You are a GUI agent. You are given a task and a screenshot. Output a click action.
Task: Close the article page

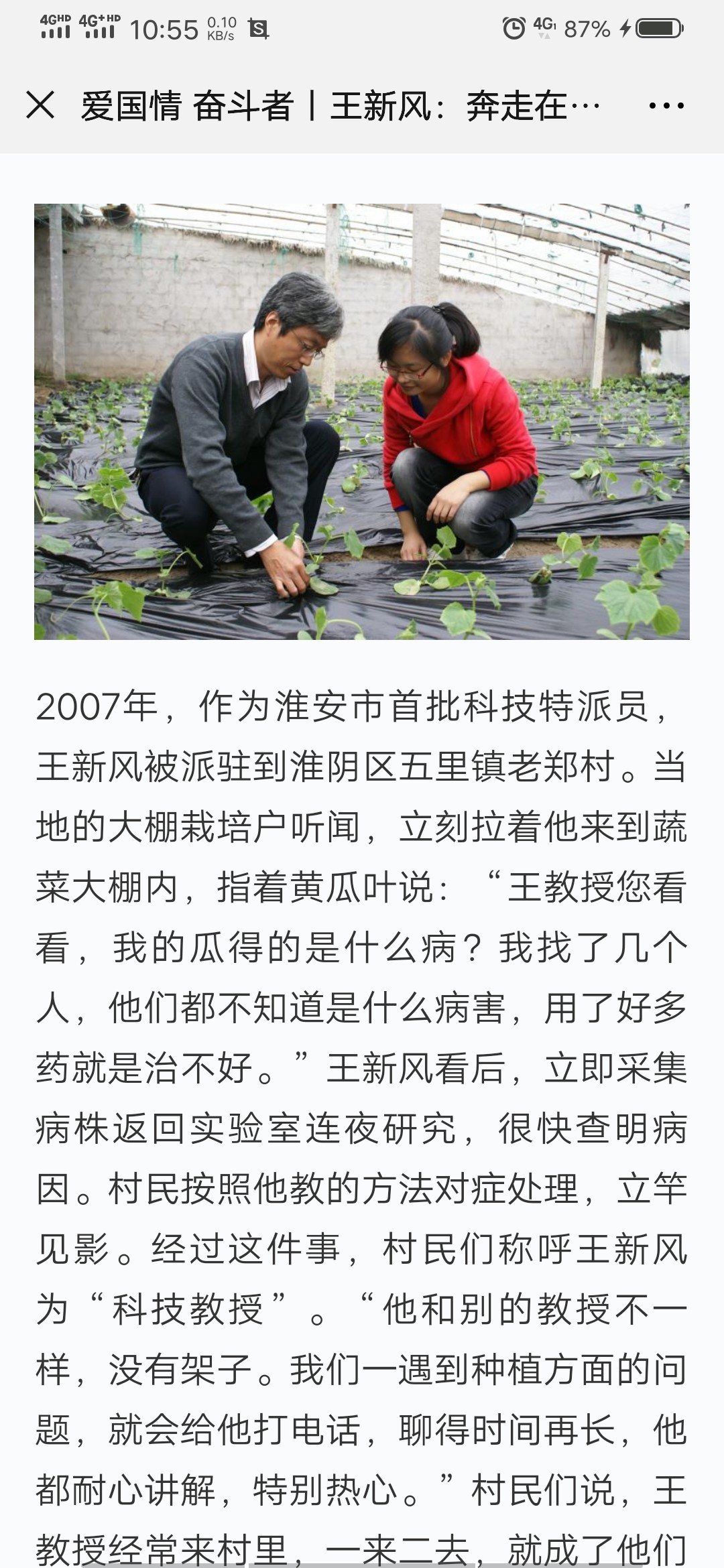40,105
